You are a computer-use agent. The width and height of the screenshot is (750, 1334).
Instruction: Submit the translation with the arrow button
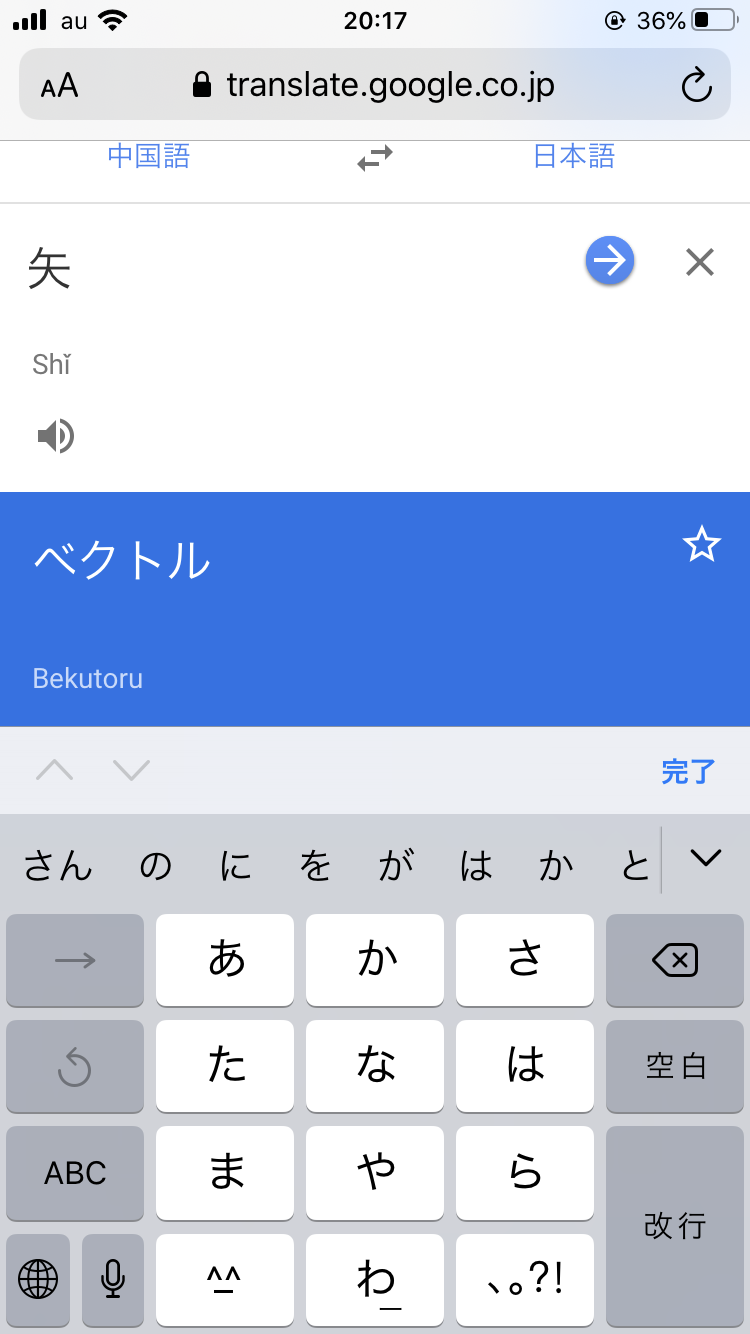[609, 262]
